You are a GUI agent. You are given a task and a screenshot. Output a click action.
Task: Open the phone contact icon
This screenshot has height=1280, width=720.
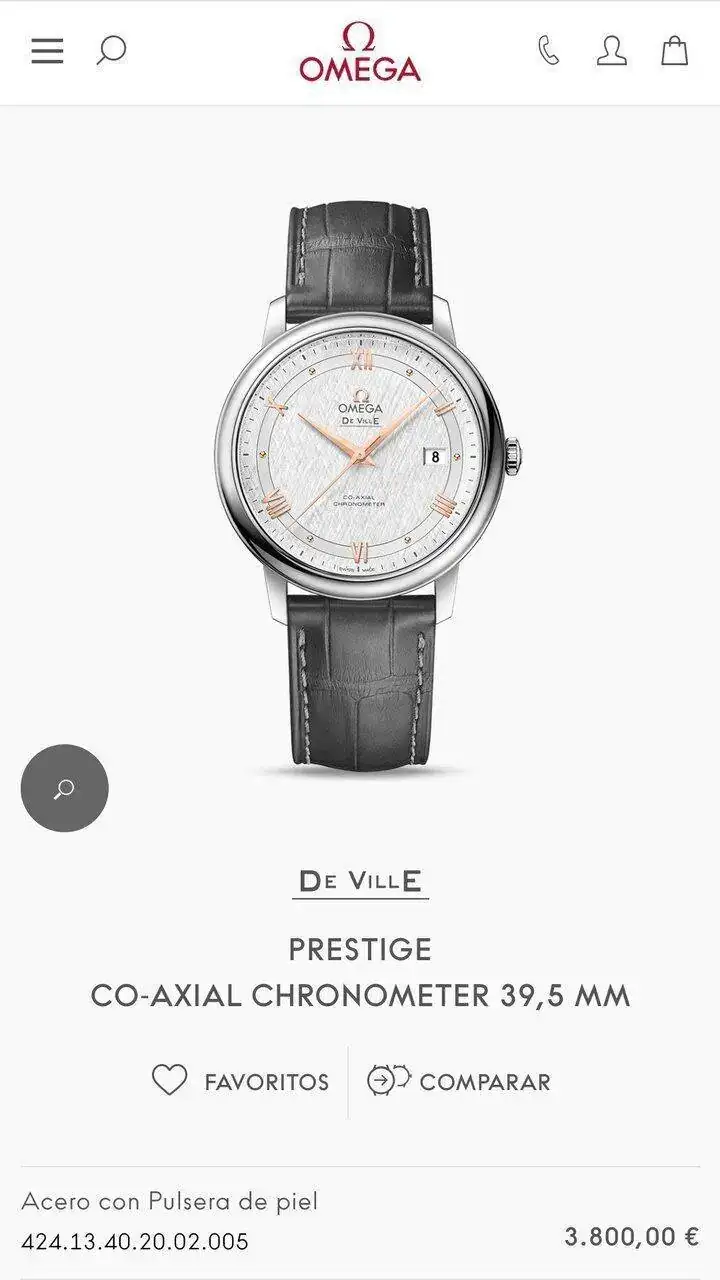[548, 51]
